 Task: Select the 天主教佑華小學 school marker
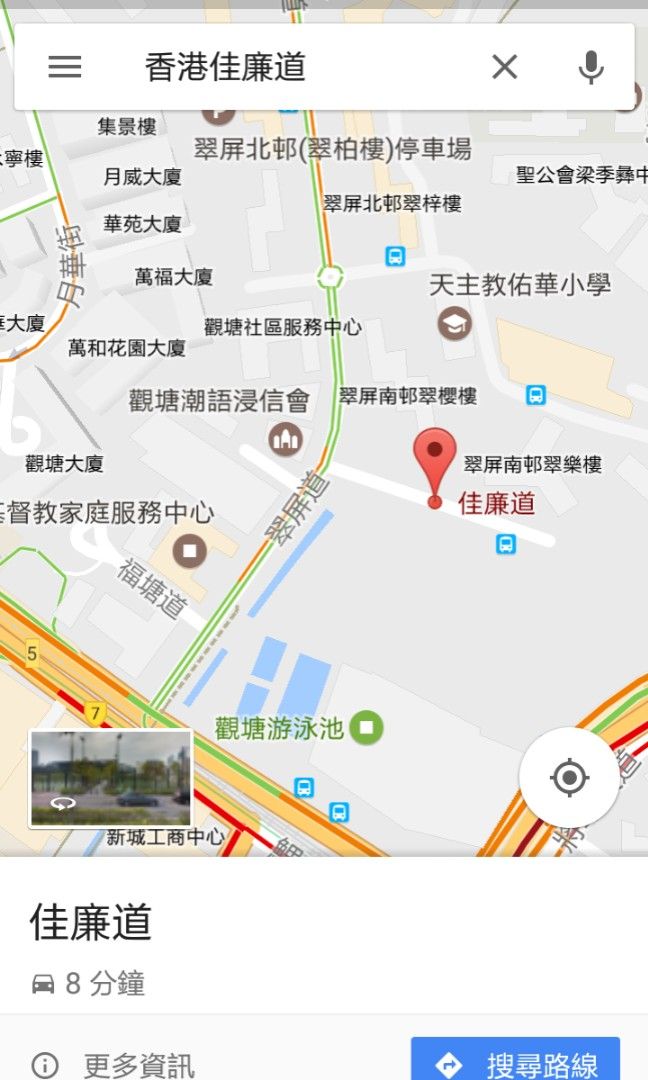tap(455, 322)
